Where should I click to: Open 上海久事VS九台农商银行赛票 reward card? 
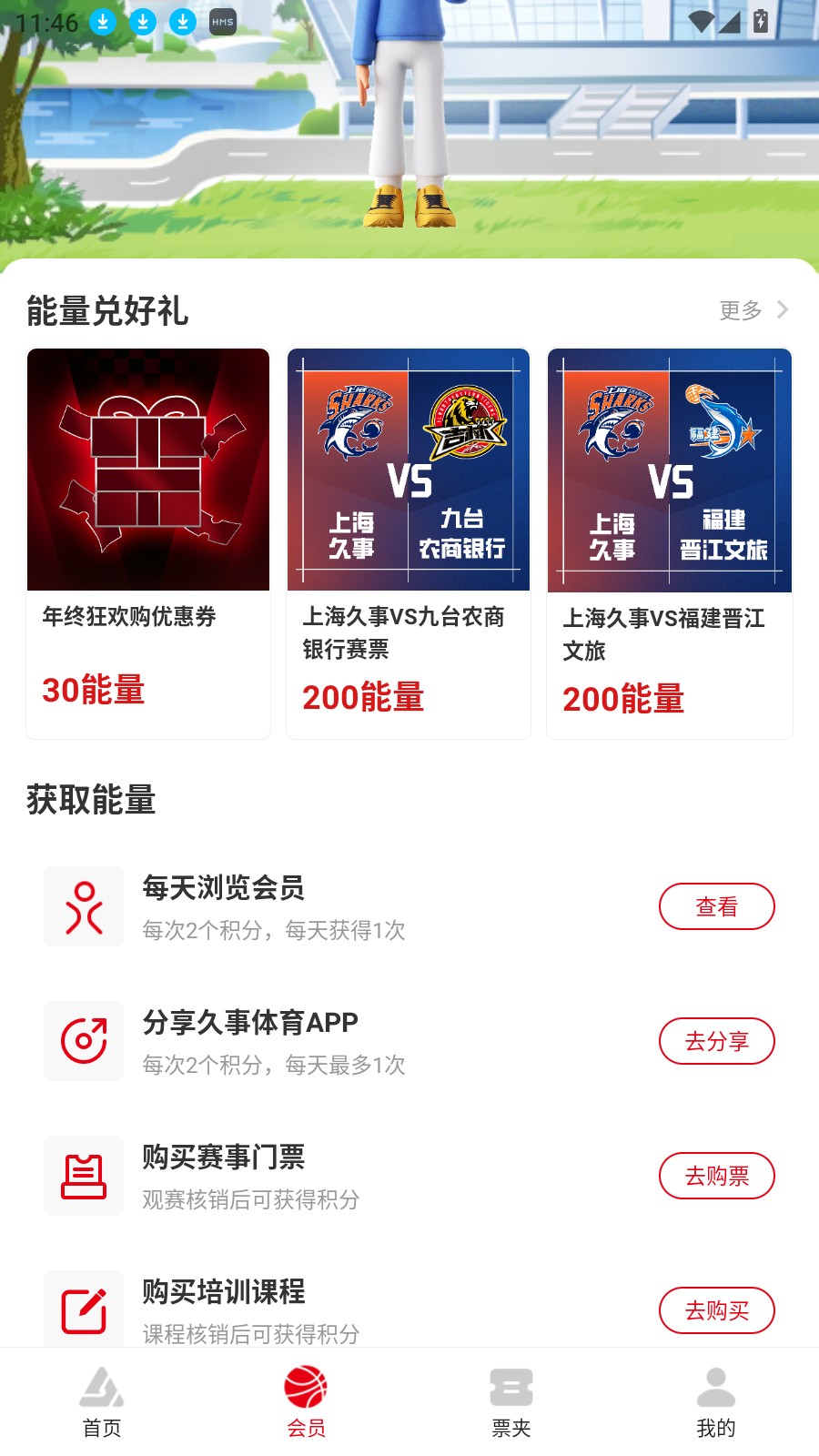click(409, 543)
